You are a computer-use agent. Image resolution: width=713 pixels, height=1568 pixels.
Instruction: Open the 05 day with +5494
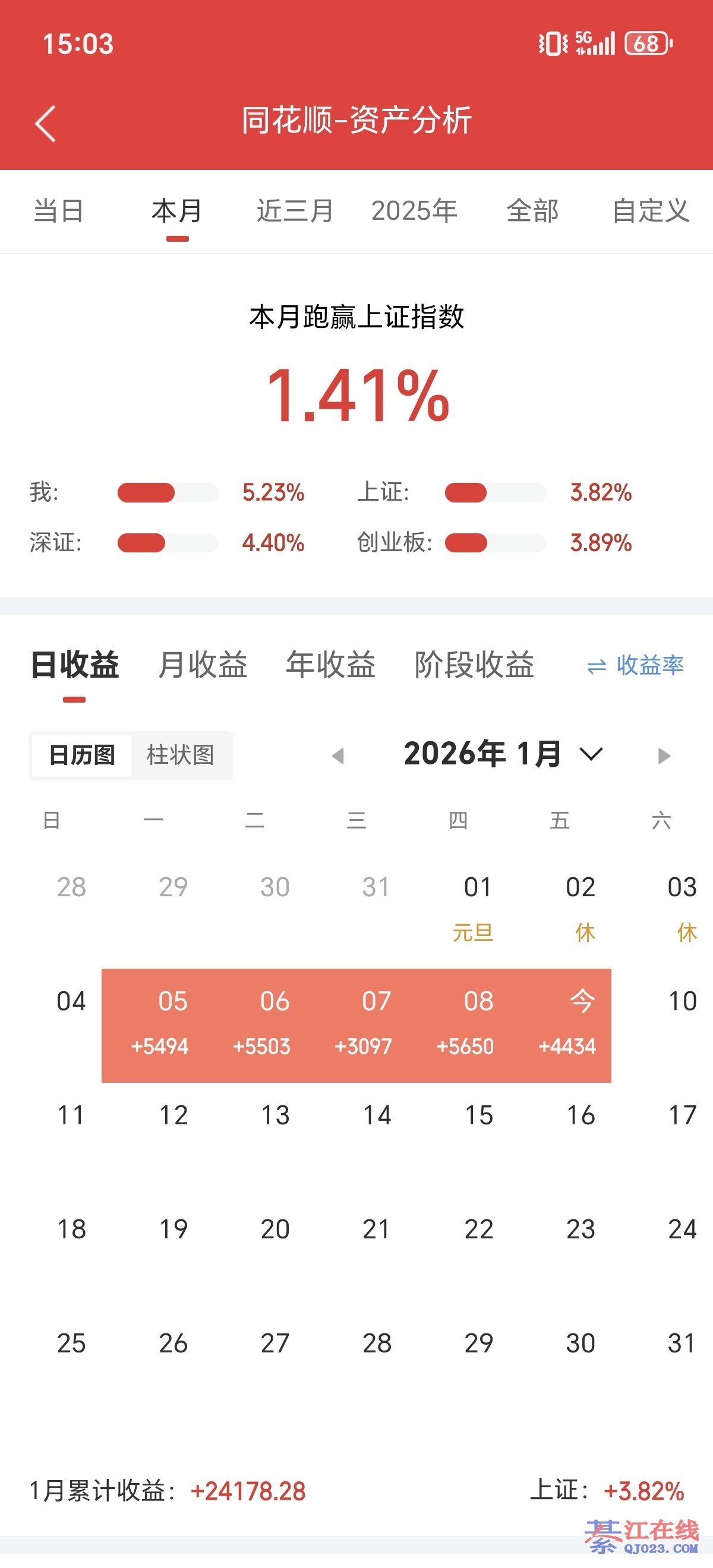(160, 1025)
